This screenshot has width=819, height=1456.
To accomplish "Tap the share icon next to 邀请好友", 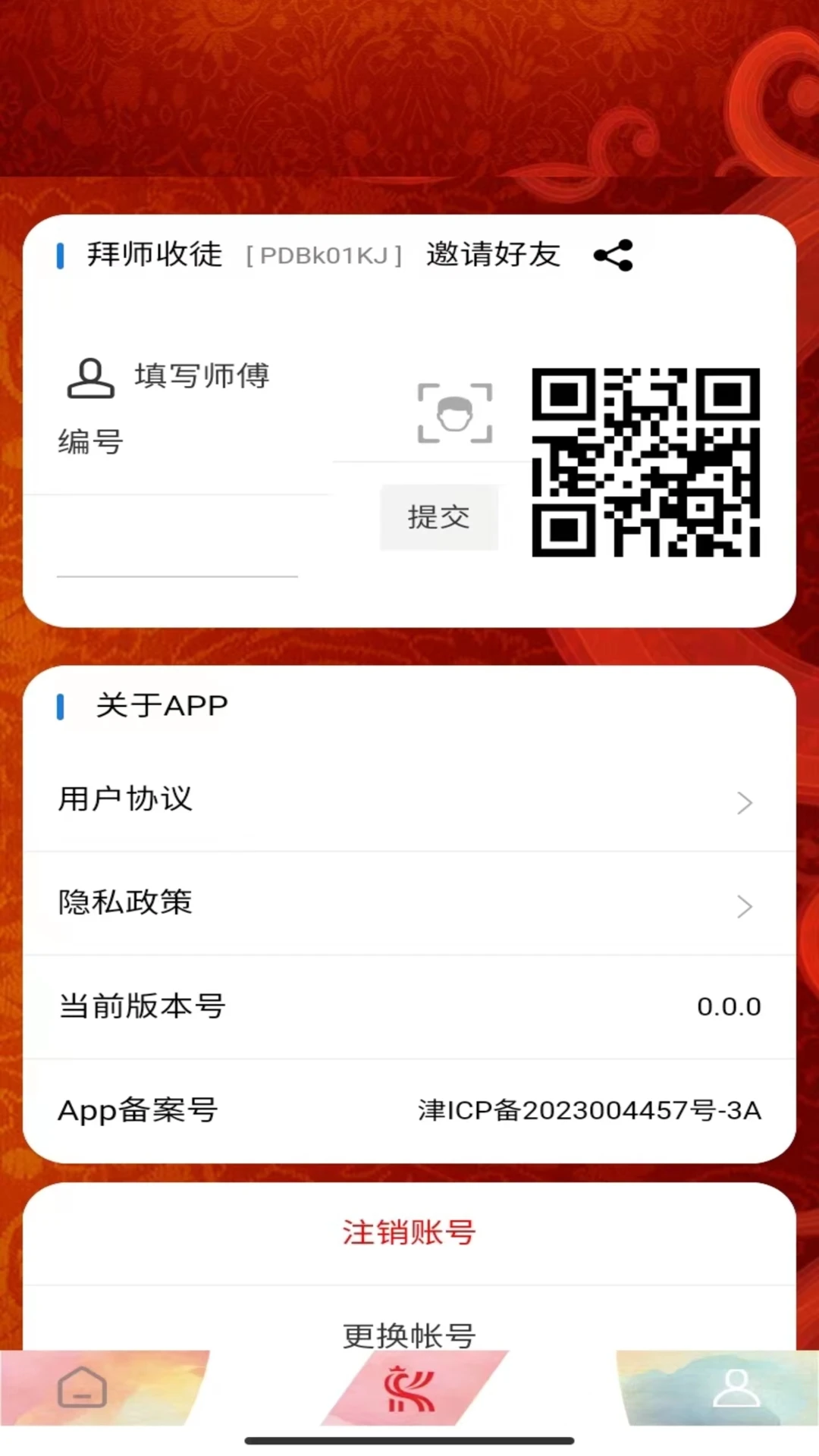I will pos(613,256).
